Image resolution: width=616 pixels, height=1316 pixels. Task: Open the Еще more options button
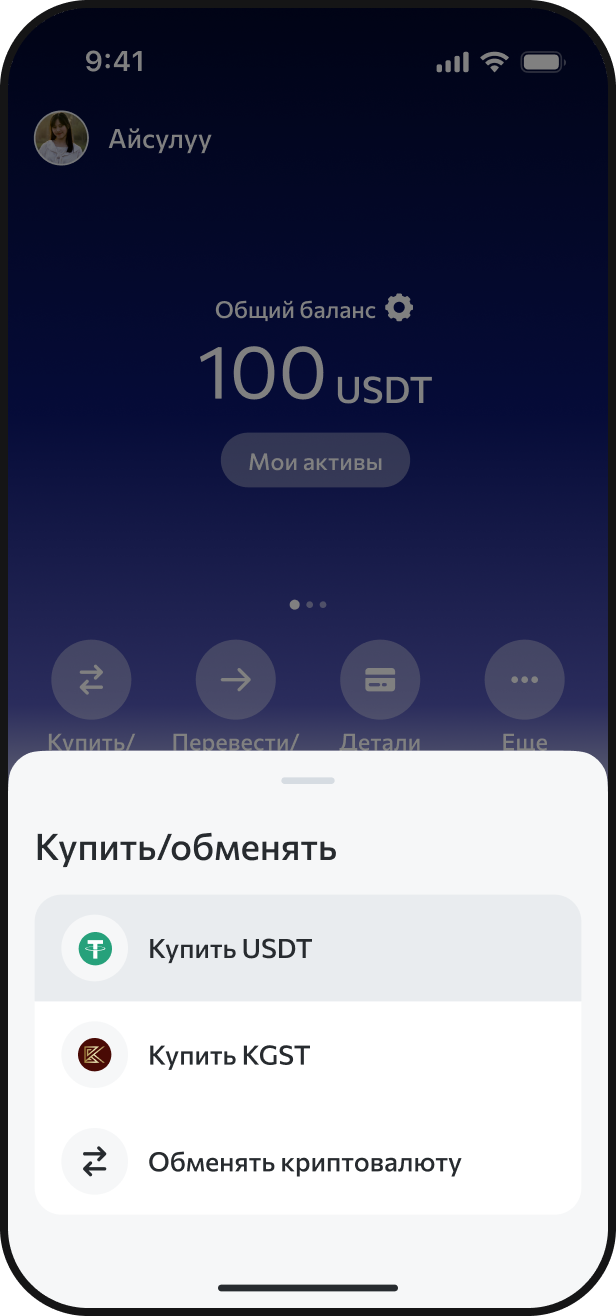524,681
